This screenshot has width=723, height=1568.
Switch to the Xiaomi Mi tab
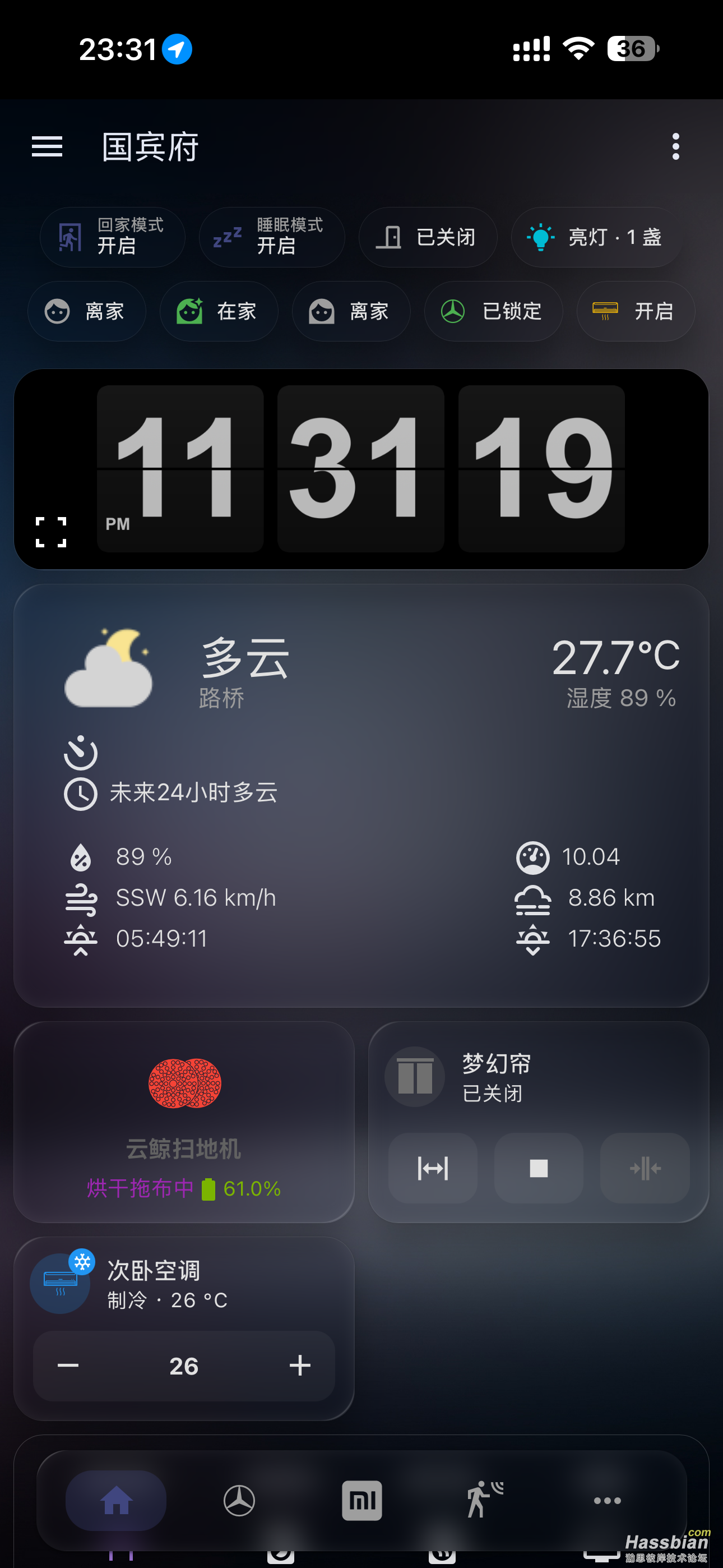tap(362, 1501)
